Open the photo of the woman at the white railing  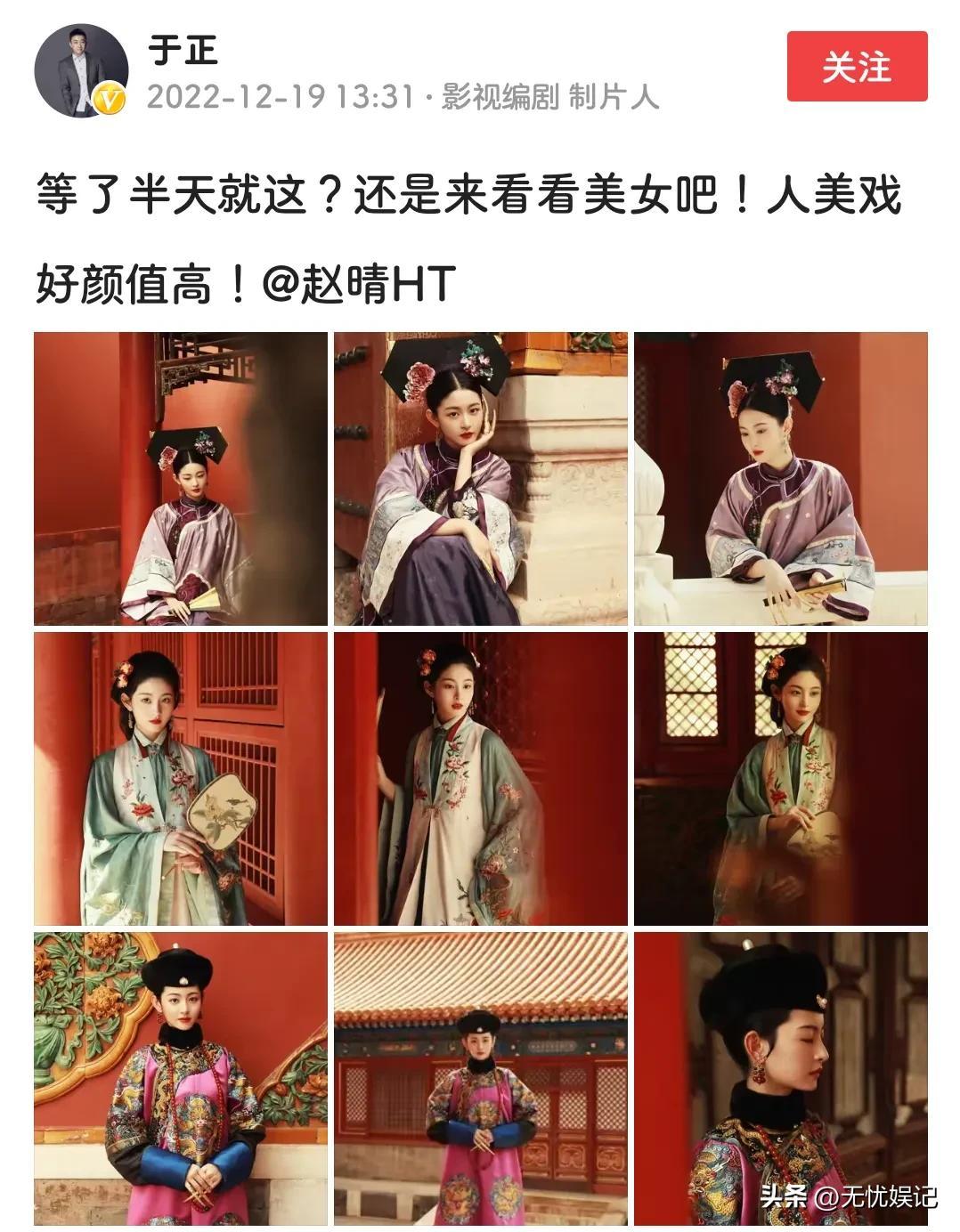[x=780, y=479]
